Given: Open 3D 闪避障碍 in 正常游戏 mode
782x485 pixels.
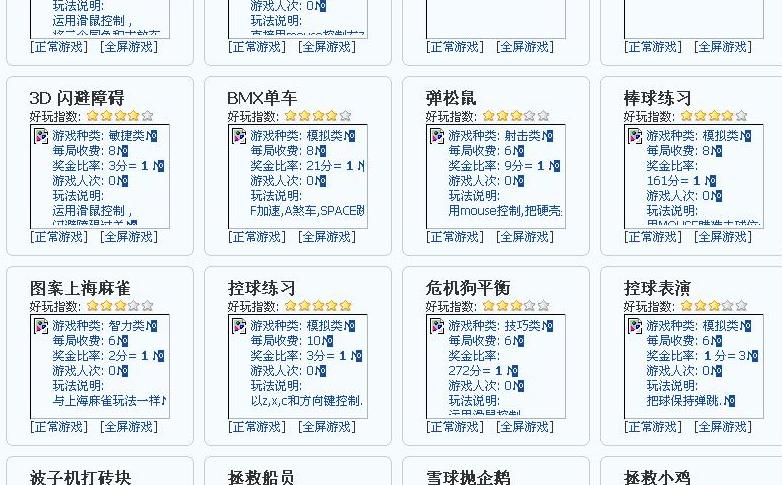Looking at the screenshot, I should [59, 237].
